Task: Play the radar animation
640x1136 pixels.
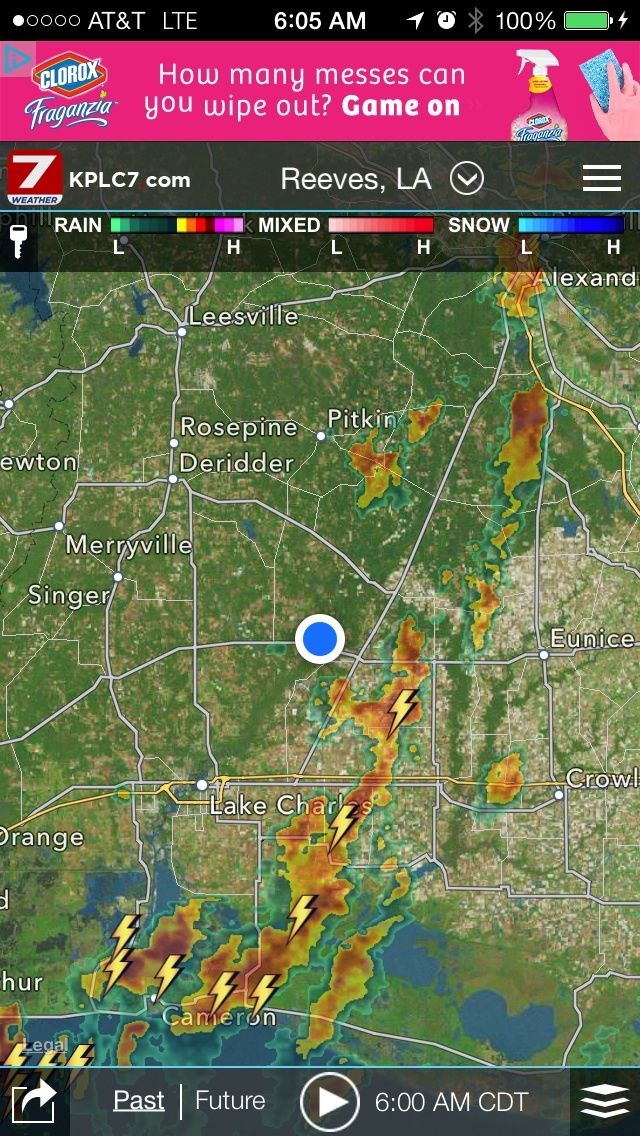Action: pyautogui.click(x=330, y=1102)
